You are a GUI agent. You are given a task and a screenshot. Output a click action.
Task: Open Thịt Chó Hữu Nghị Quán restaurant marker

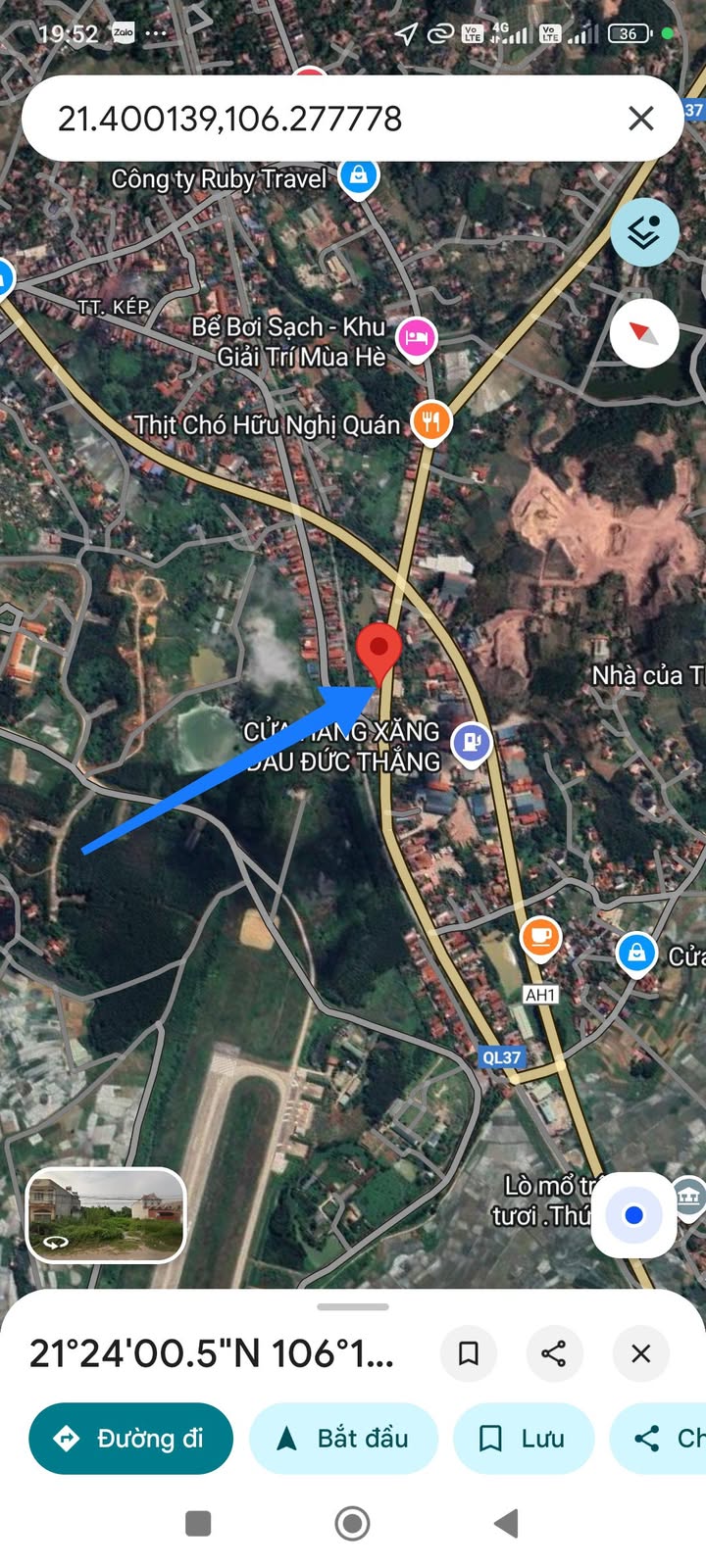tap(430, 421)
